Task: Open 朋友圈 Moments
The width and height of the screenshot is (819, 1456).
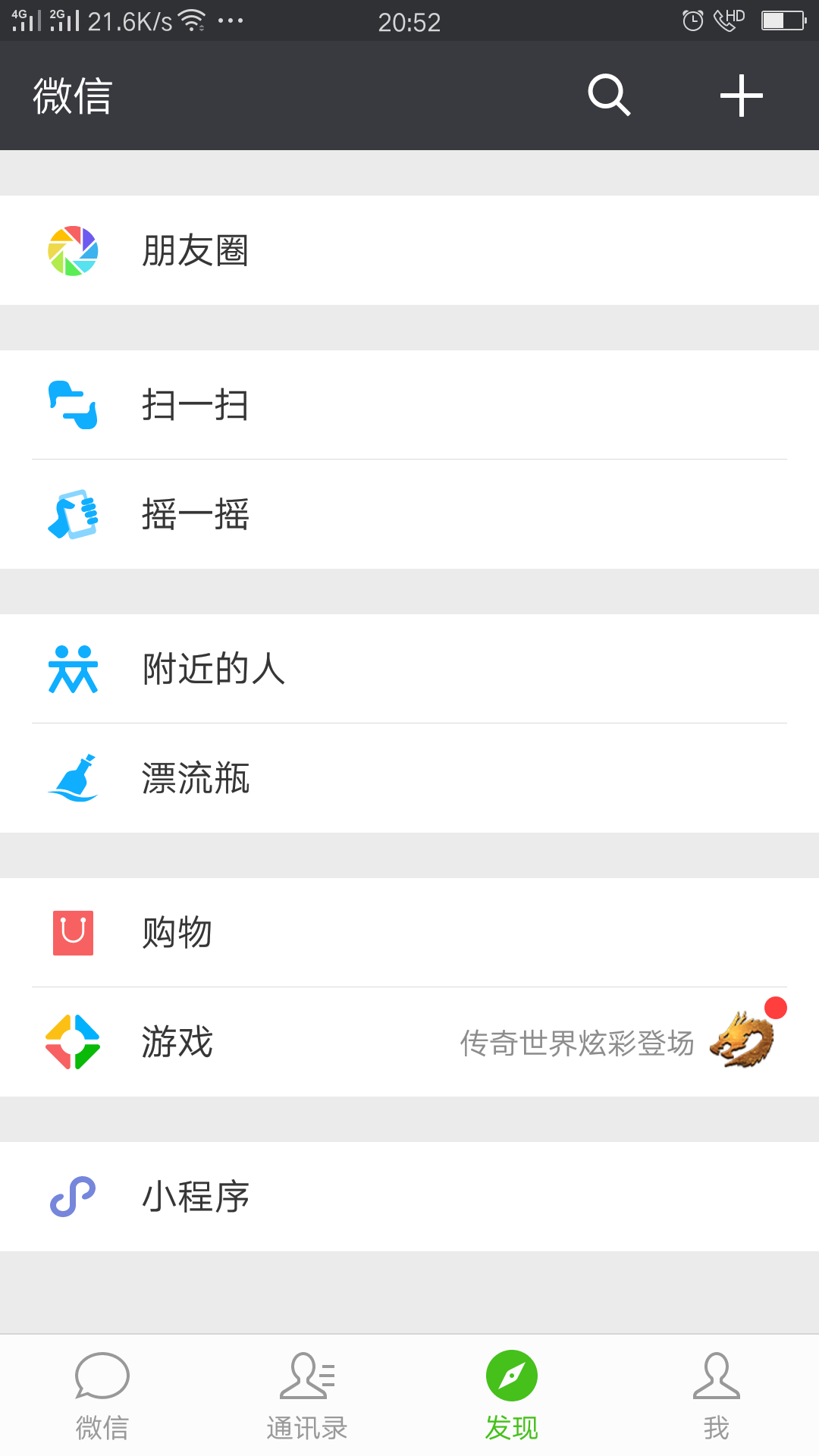Action: tap(409, 250)
